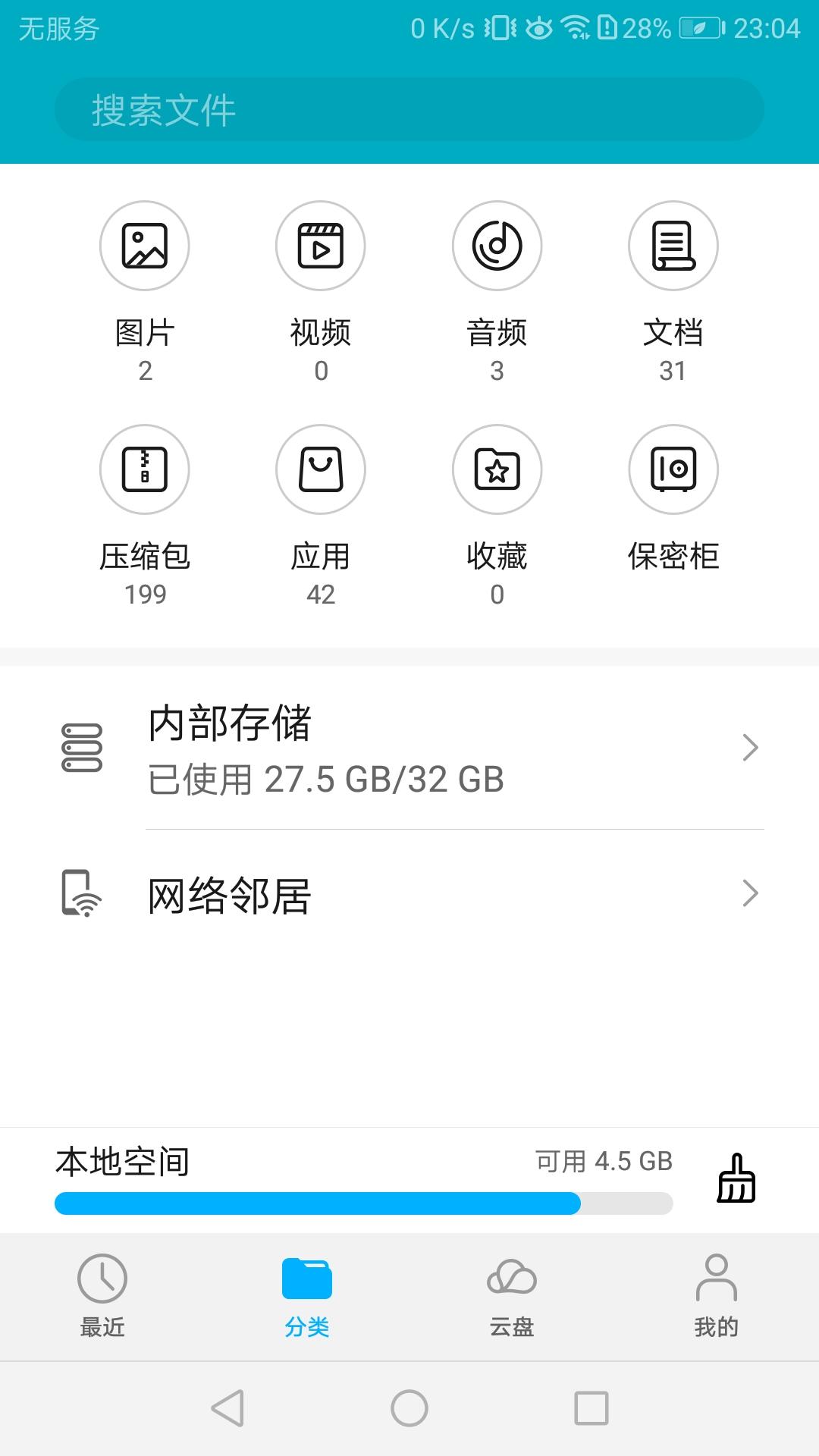Image resolution: width=819 pixels, height=1456 pixels.
Task: Go to the system home screen
Action: [x=409, y=1408]
